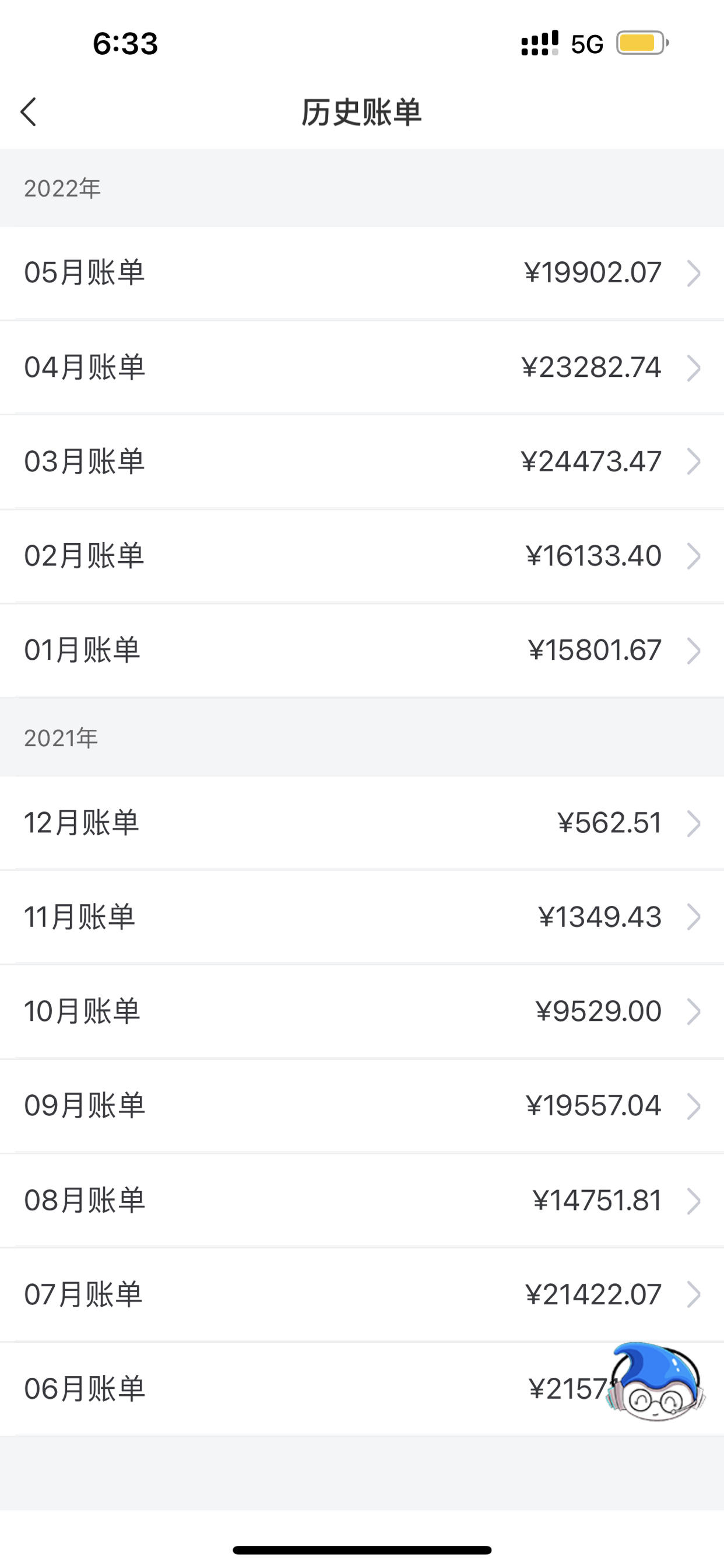
Task: View the 2021 11月账单 details
Action: tap(362, 916)
